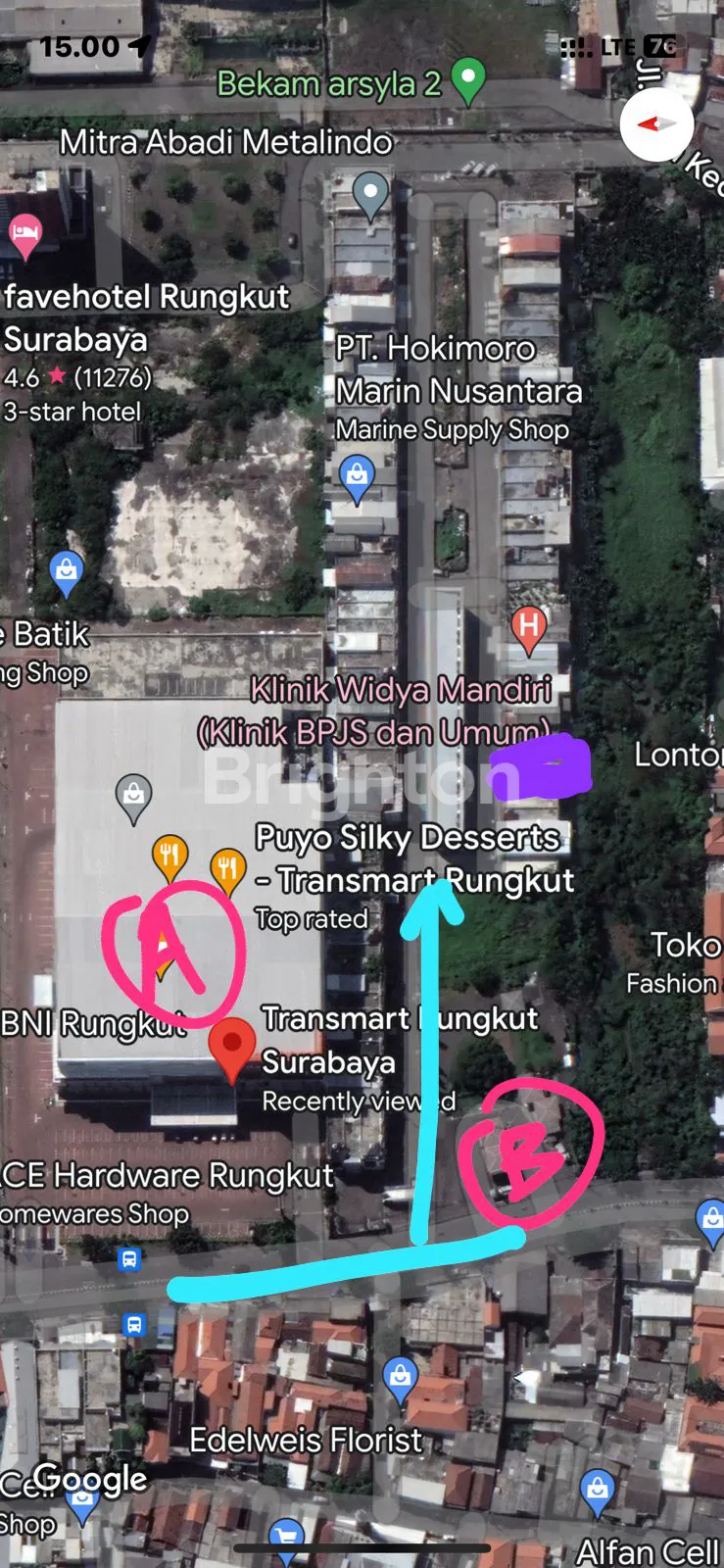The height and width of the screenshot is (1568, 724).
Task: Tap the bus stop icon below ACE Hardware
Action: [x=129, y=1258]
